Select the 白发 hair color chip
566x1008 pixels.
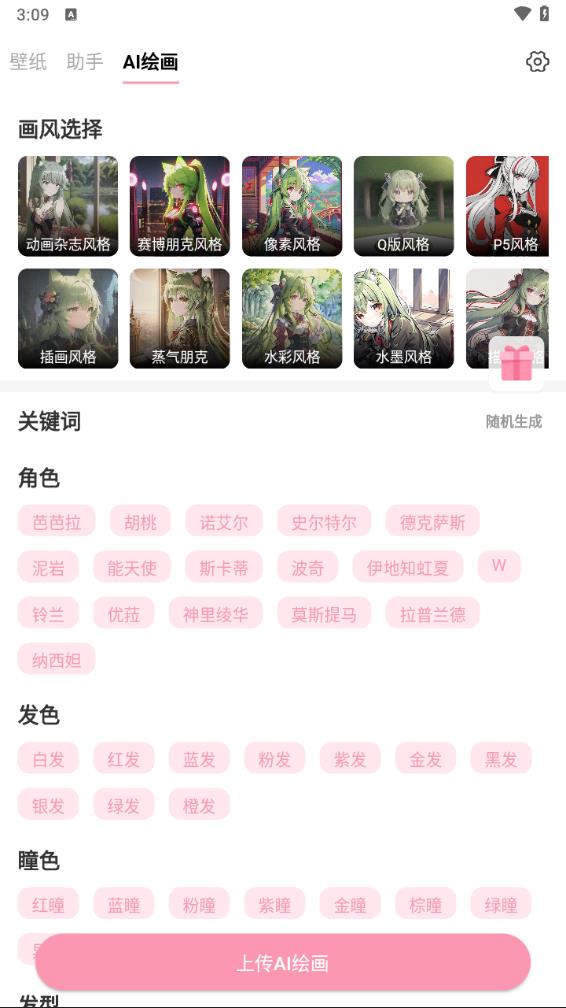point(48,758)
